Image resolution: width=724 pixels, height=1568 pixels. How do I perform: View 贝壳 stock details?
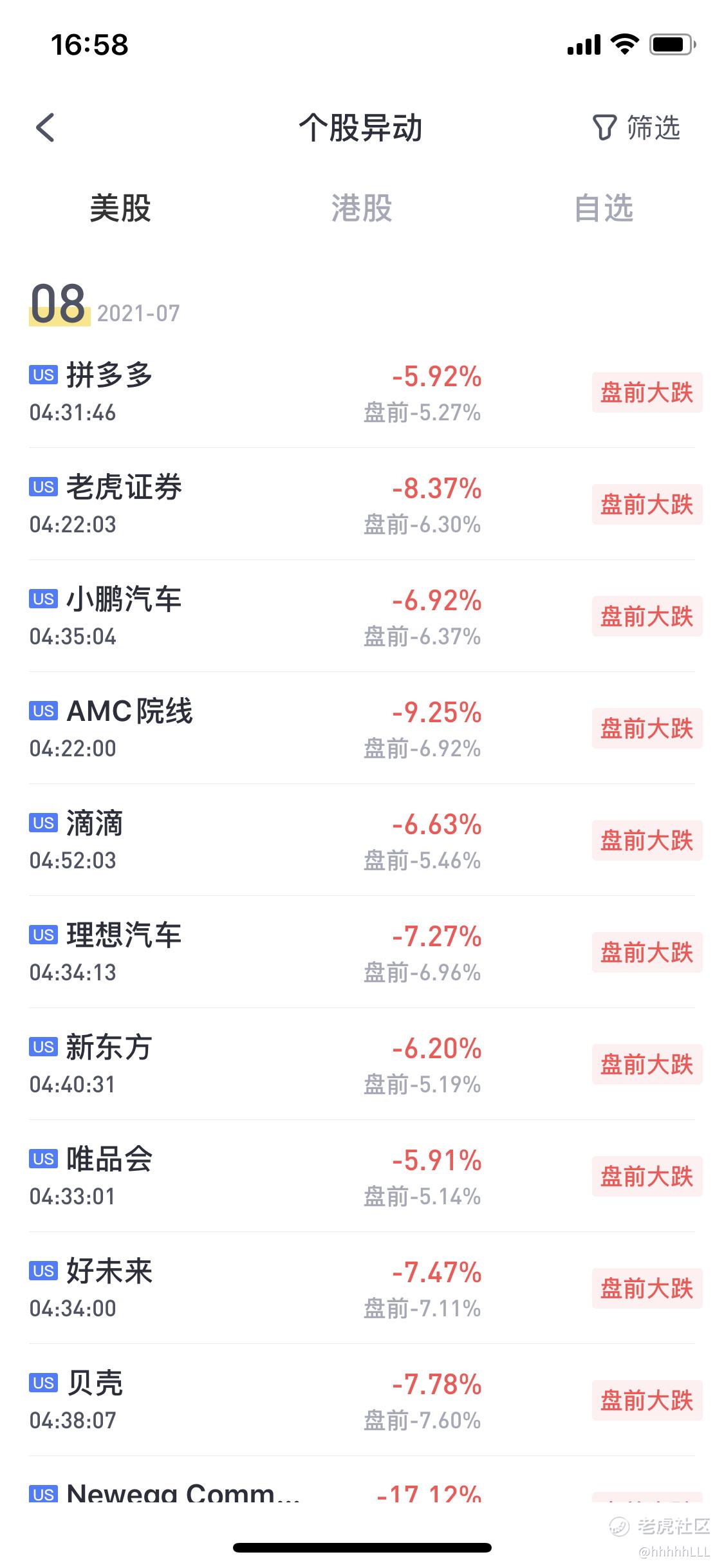pos(362,1400)
